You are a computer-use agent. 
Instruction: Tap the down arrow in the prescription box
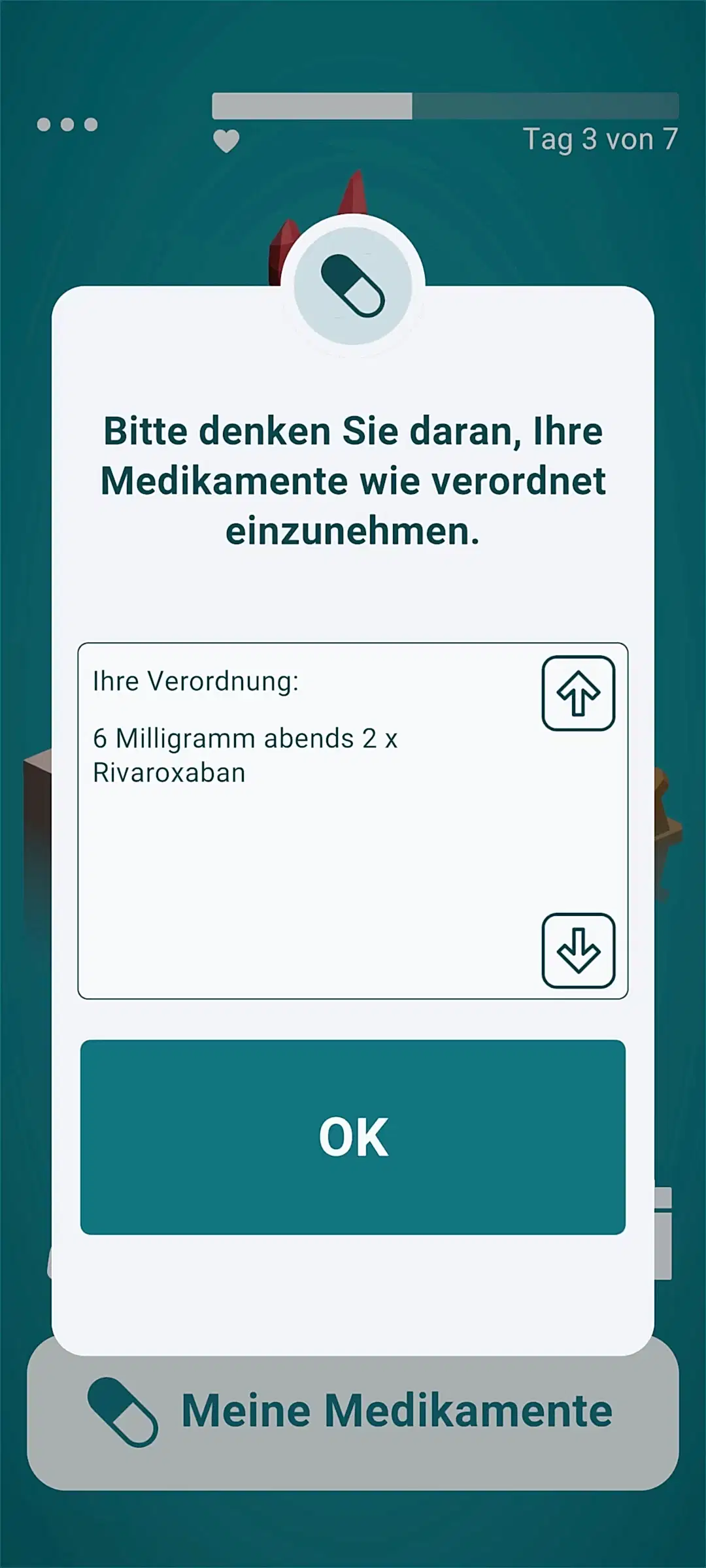579,951
